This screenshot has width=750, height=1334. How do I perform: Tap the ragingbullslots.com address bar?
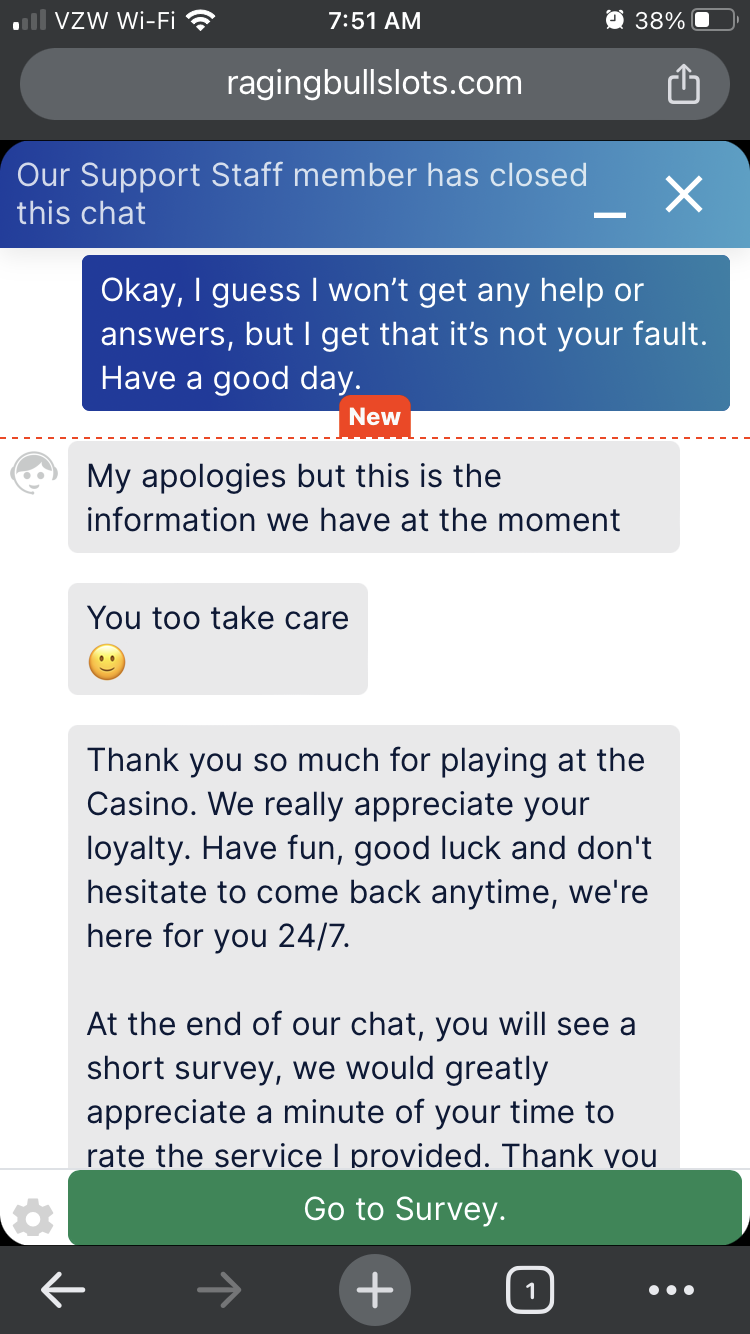point(374,83)
